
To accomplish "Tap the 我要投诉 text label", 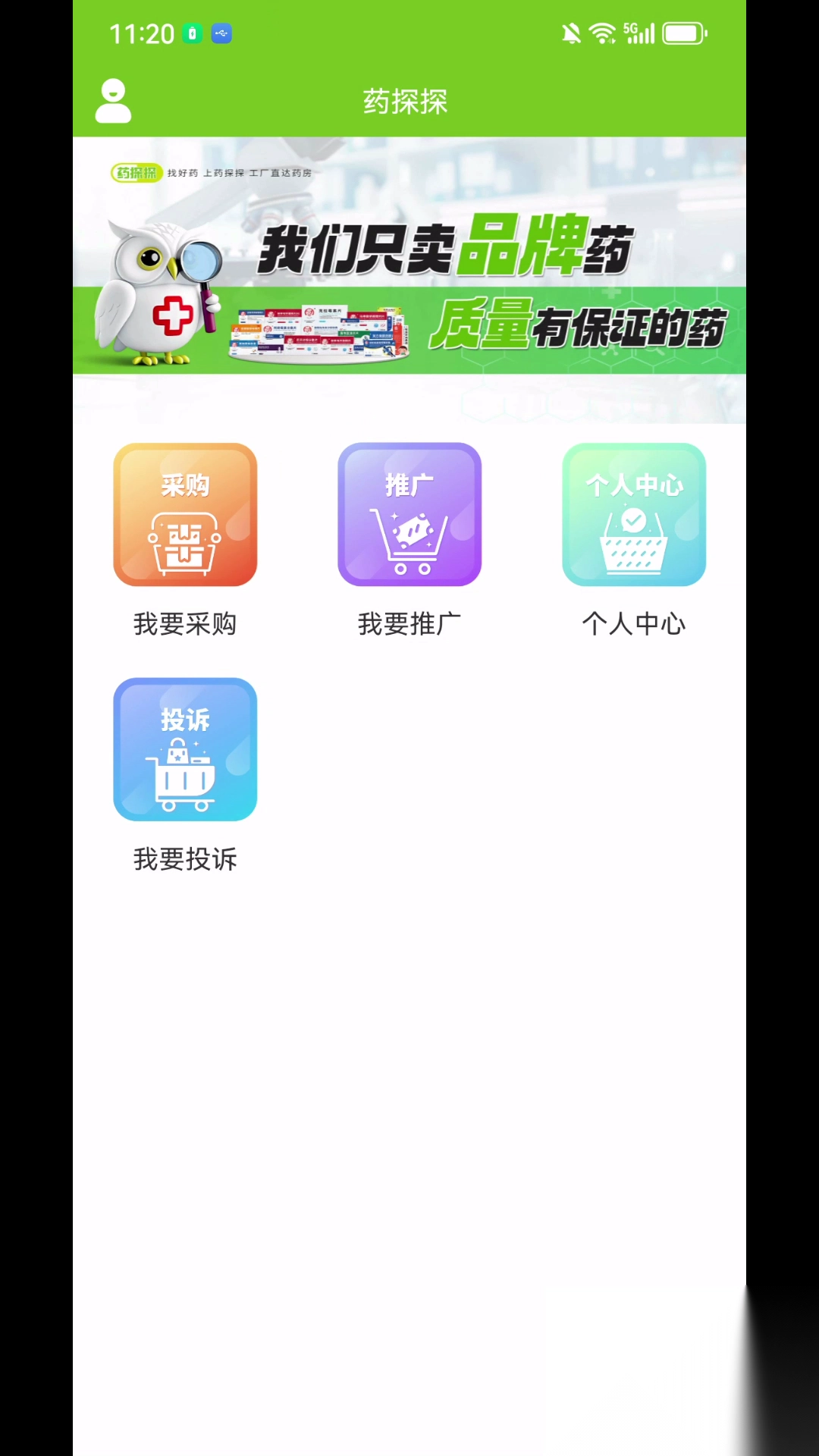I will tap(185, 859).
